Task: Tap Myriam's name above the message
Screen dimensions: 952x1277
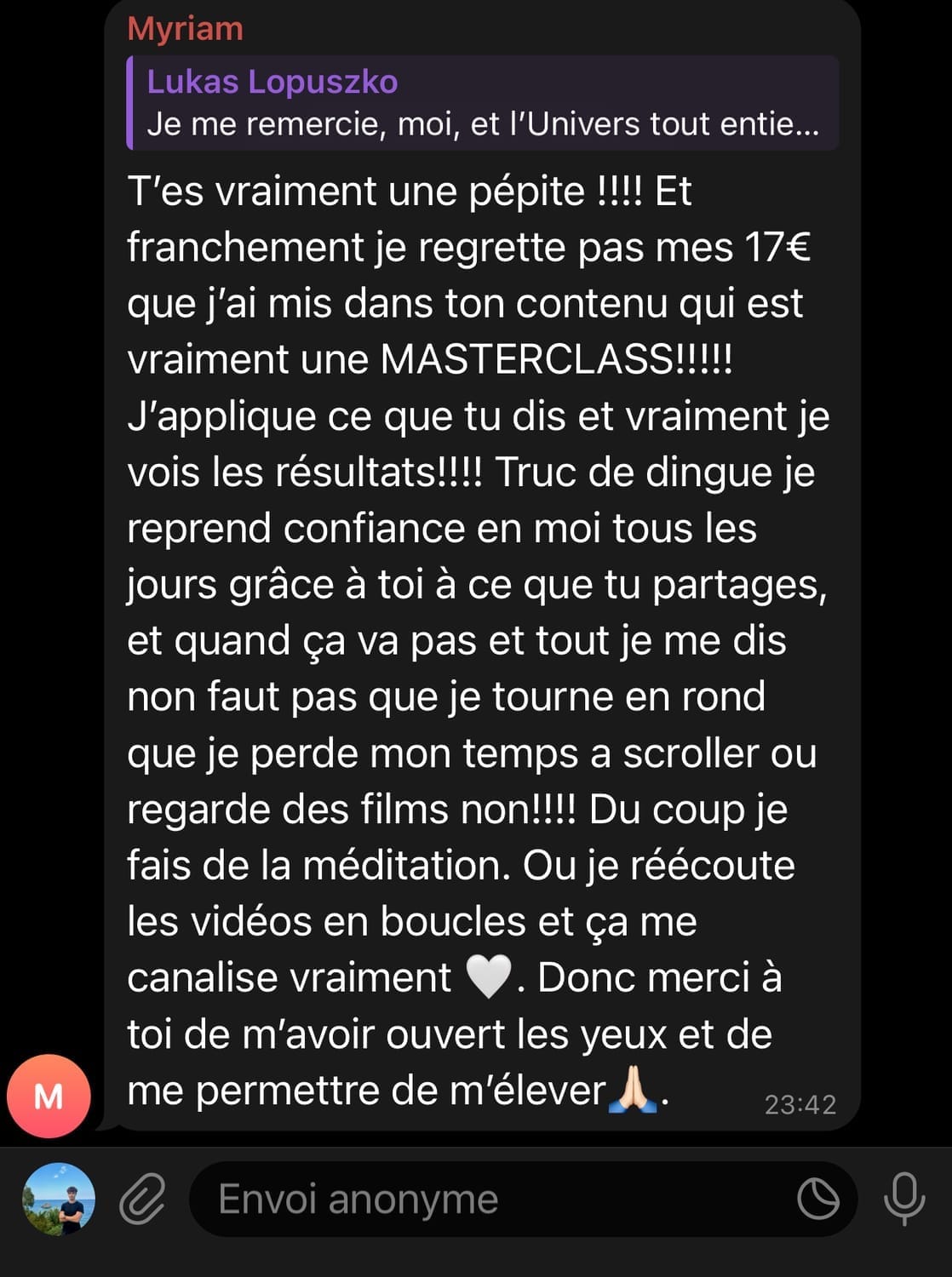Action: click(x=185, y=29)
